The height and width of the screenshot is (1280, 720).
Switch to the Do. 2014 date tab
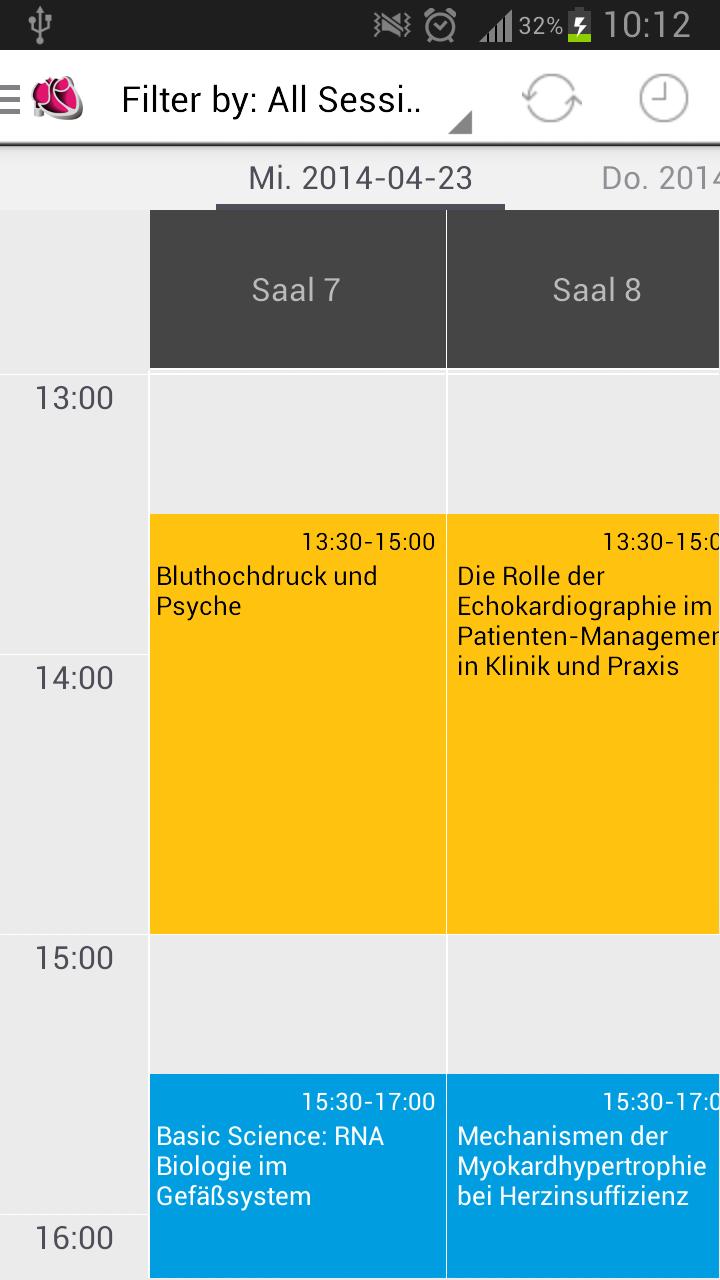tap(660, 179)
